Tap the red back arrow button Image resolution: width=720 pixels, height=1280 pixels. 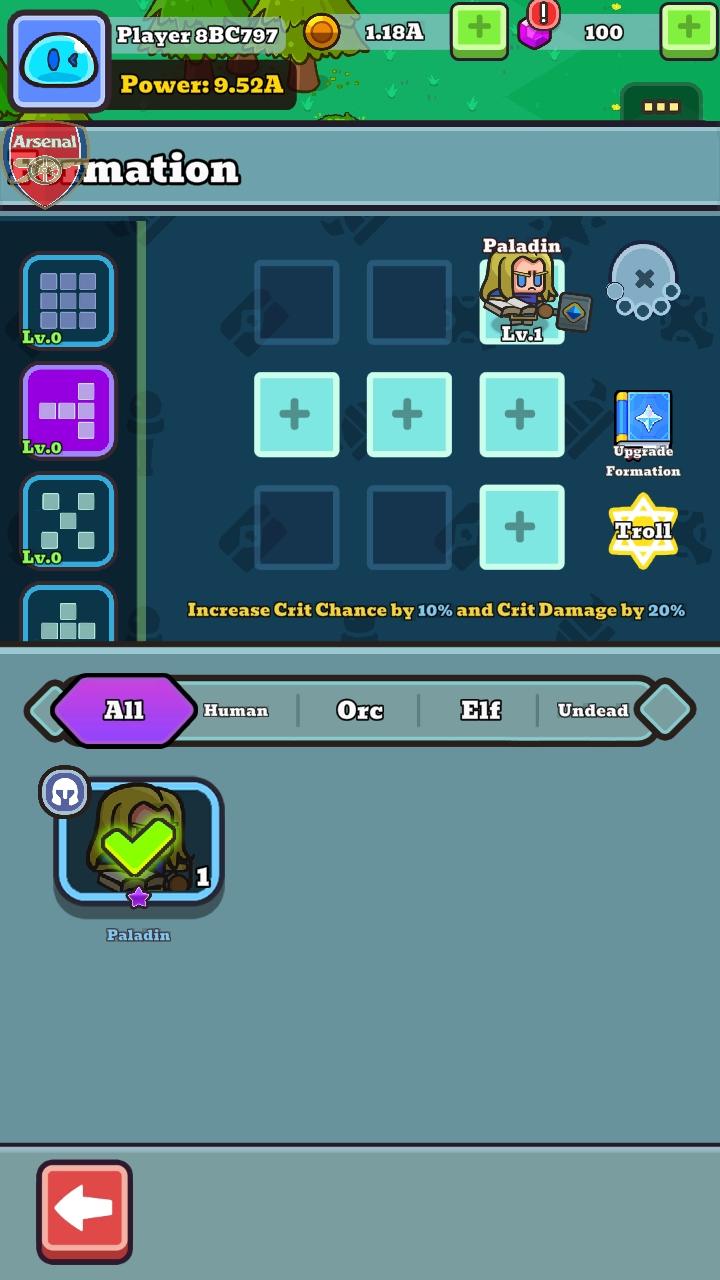click(x=85, y=1210)
